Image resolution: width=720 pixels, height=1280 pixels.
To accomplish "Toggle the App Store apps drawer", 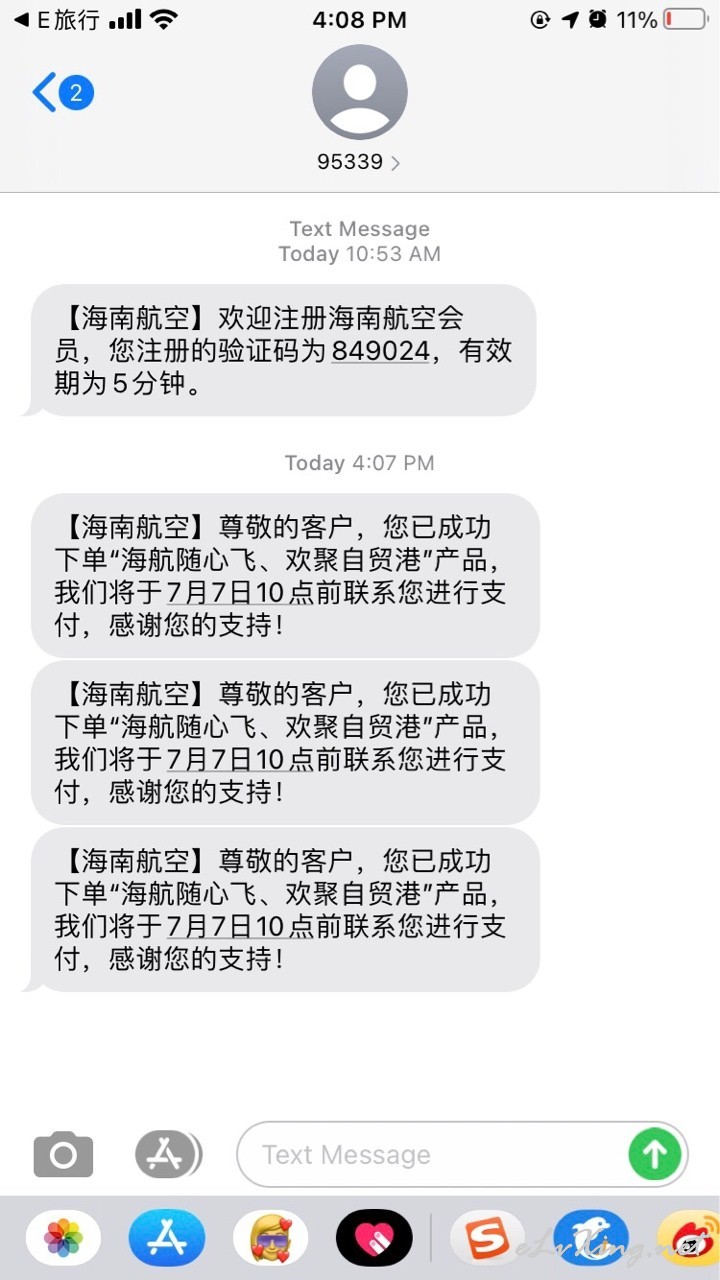I will (167, 1155).
